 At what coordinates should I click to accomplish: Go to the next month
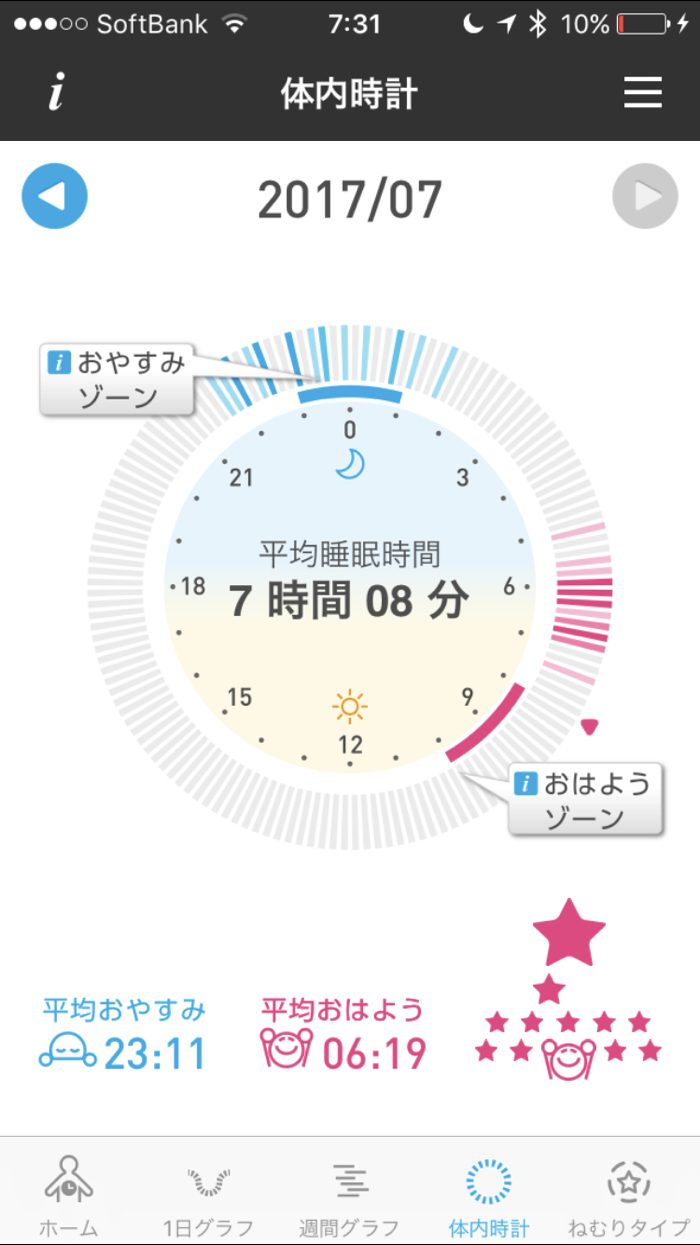click(x=645, y=196)
